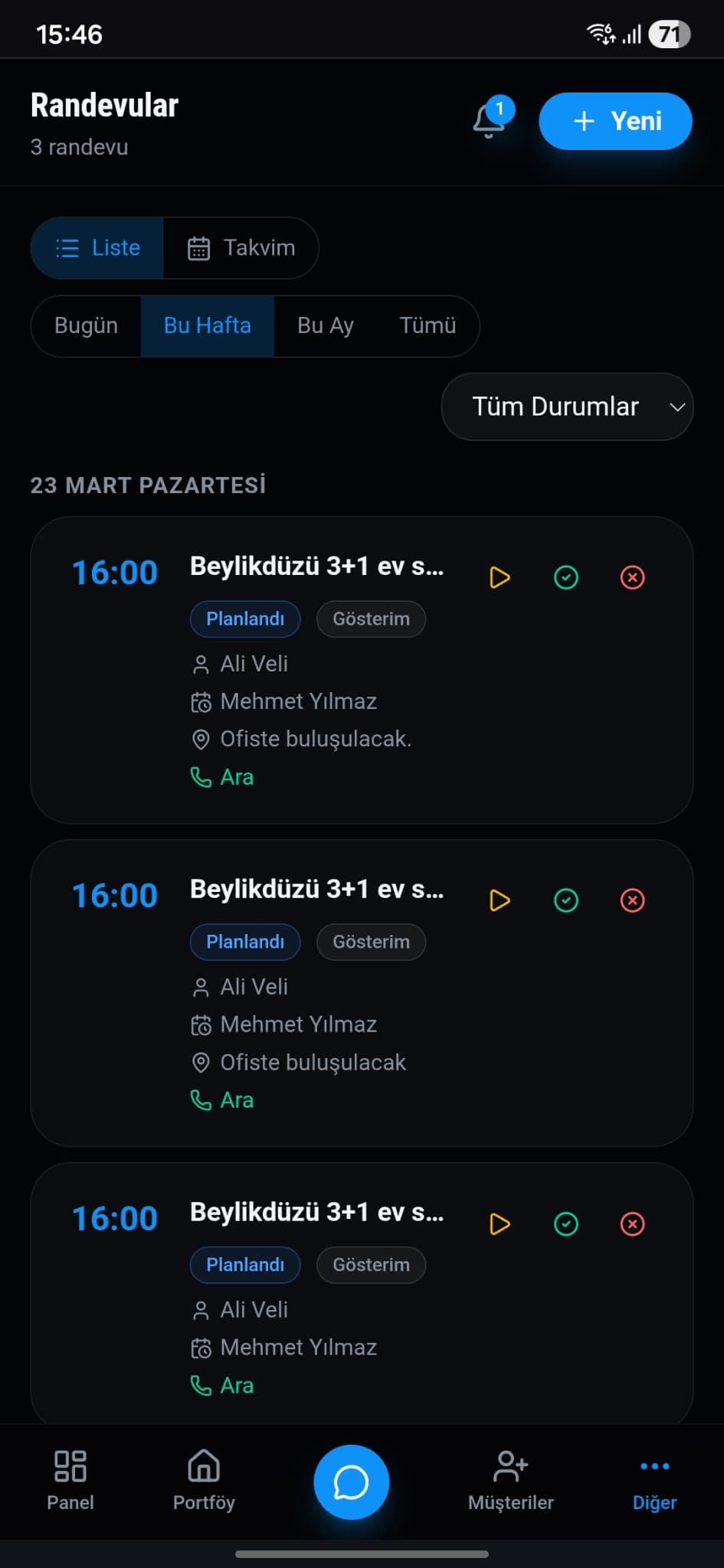This screenshot has height=1568, width=724.
Task: Cancel the third appointment via red X
Action: coord(631,1224)
